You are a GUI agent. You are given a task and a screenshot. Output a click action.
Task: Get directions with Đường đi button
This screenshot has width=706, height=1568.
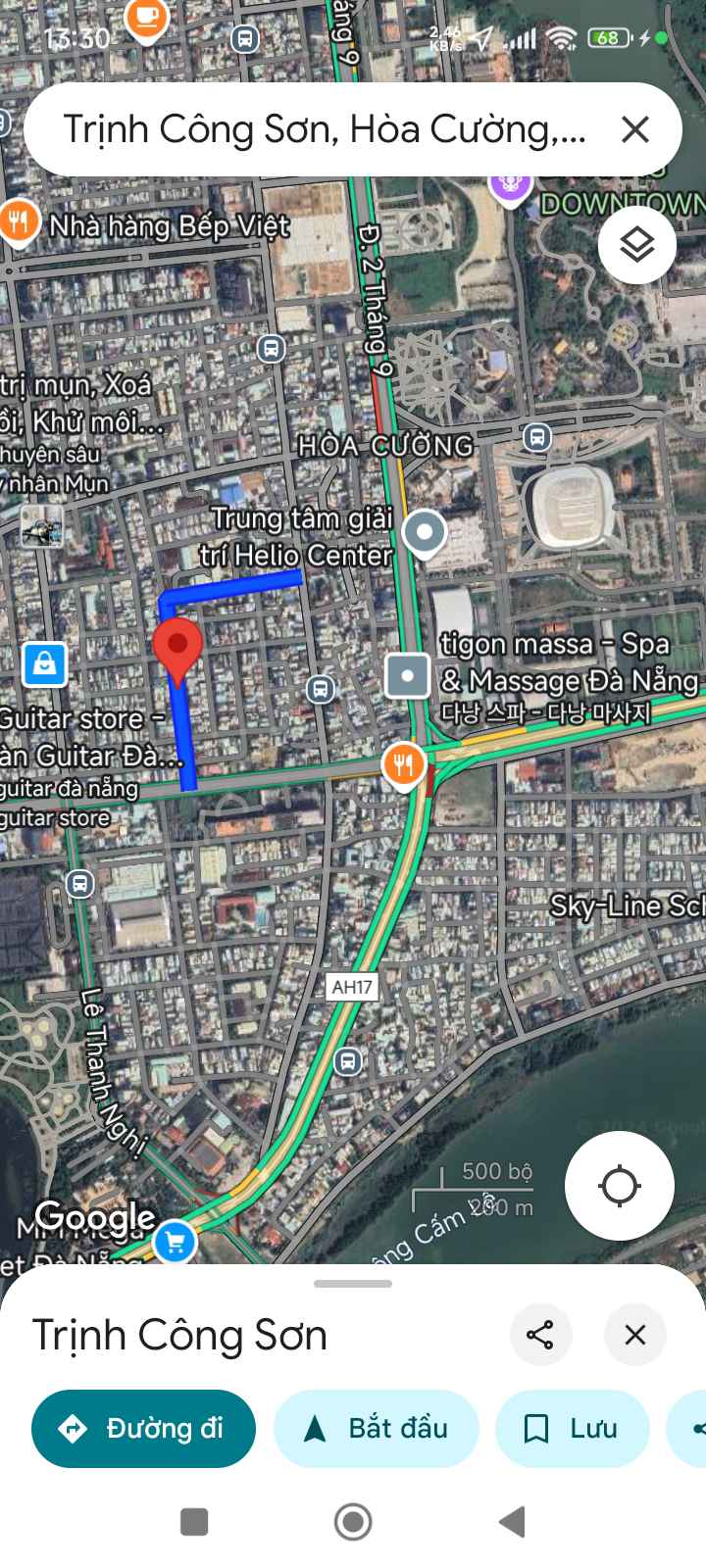click(143, 1428)
